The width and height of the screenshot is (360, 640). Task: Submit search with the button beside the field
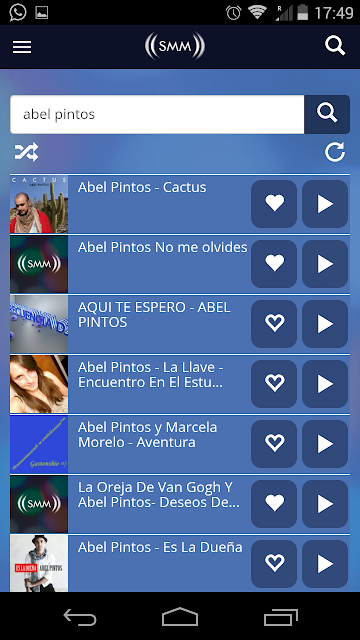(x=327, y=114)
